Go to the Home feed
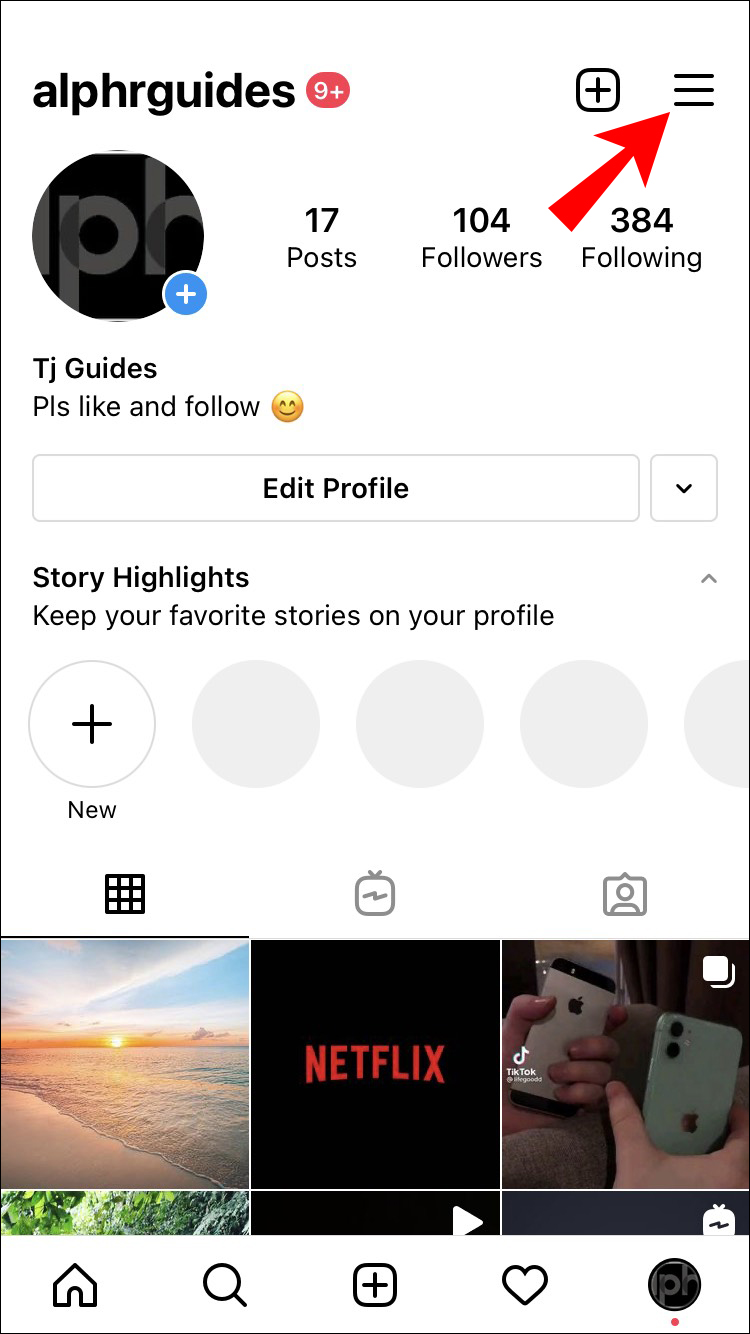Viewport: 750px width, 1334px height. (75, 1285)
